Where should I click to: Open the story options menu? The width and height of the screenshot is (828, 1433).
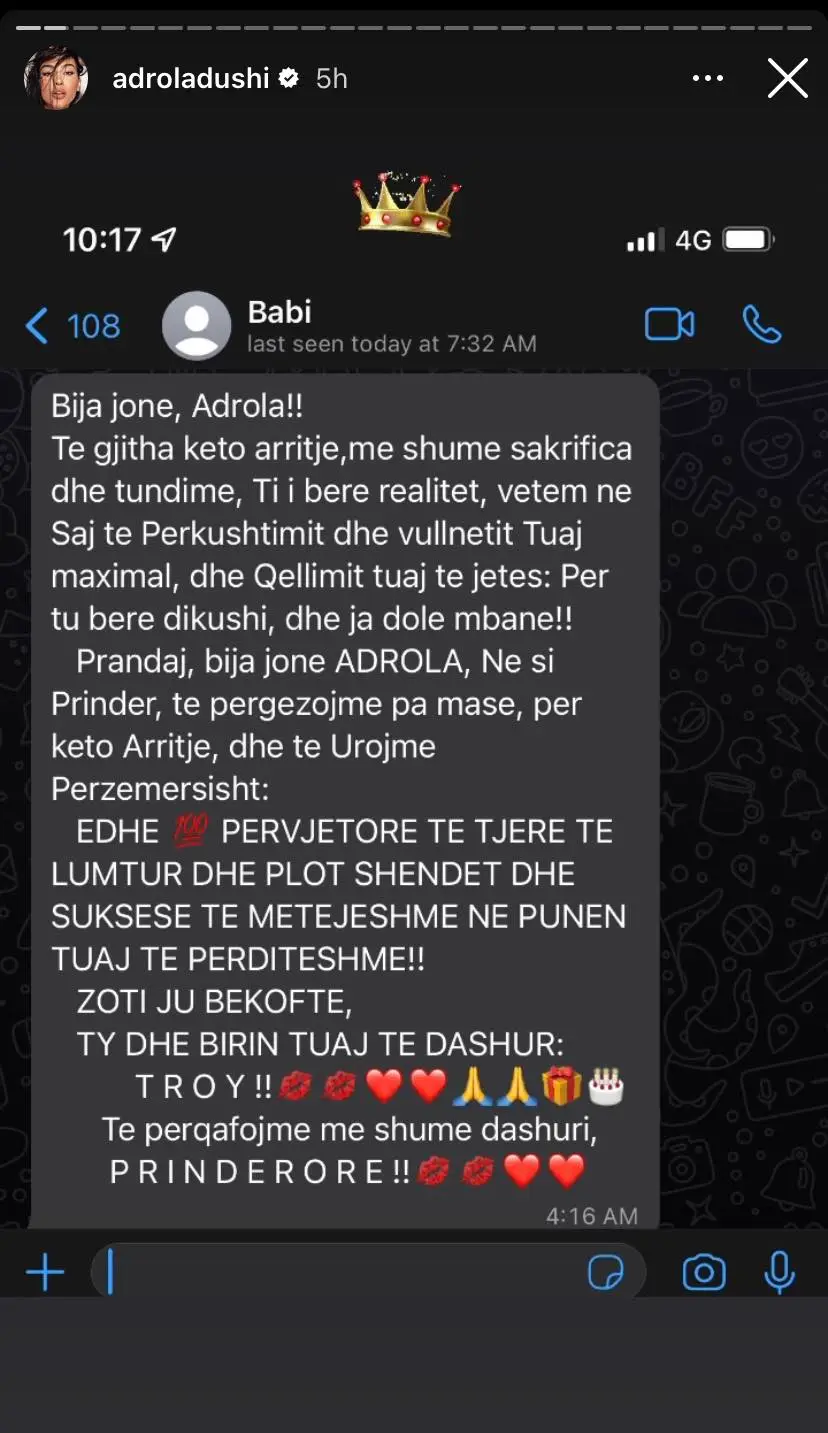pos(707,78)
